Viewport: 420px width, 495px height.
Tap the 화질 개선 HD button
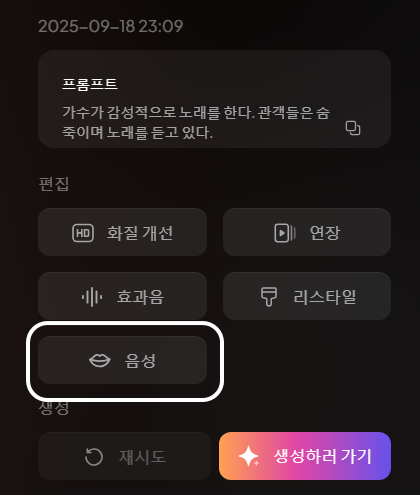point(122,232)
